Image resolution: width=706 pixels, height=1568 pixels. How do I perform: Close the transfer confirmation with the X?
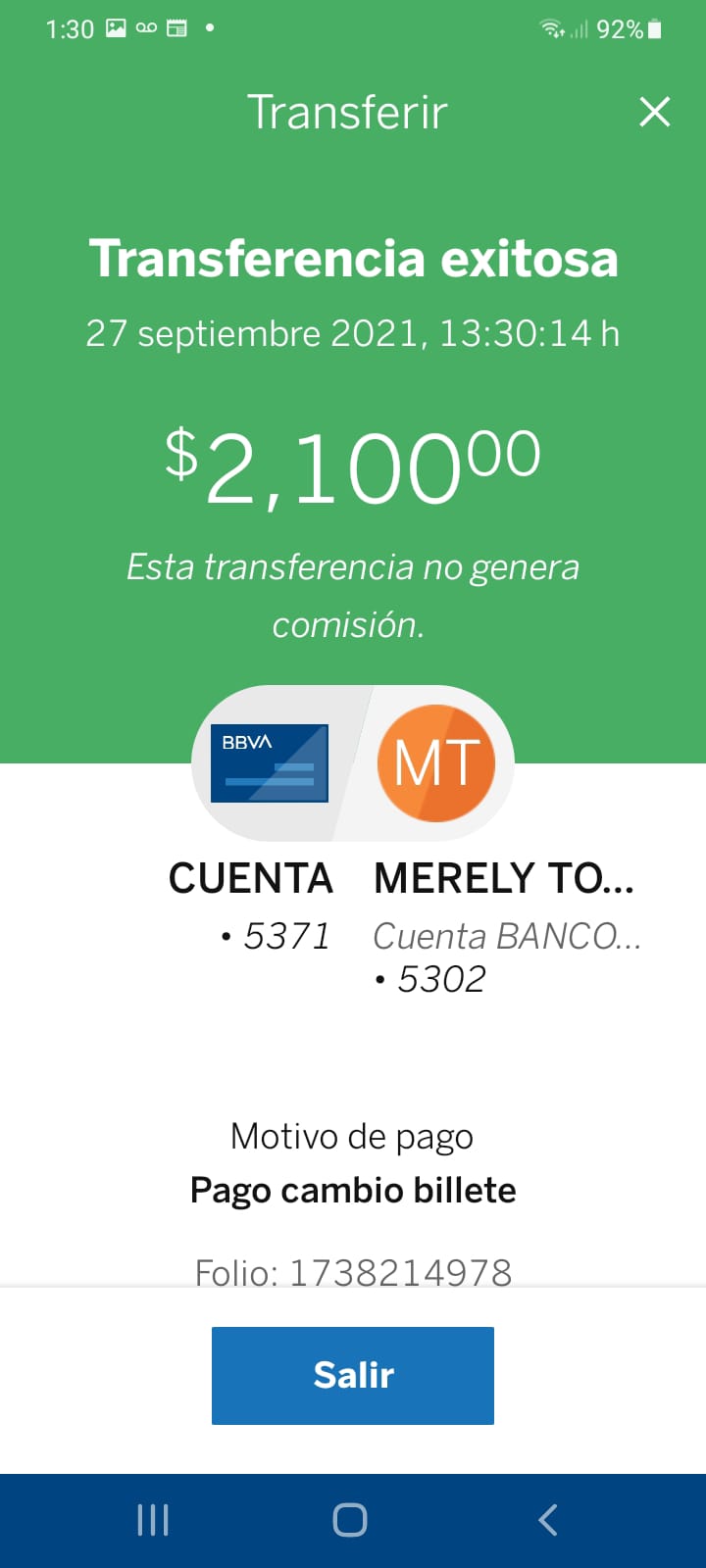654,112
